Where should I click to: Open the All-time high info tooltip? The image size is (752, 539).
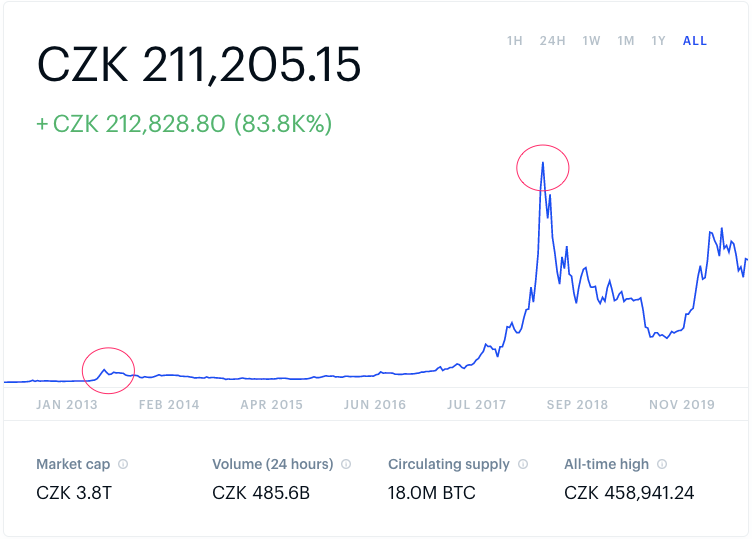coord(662,465)
